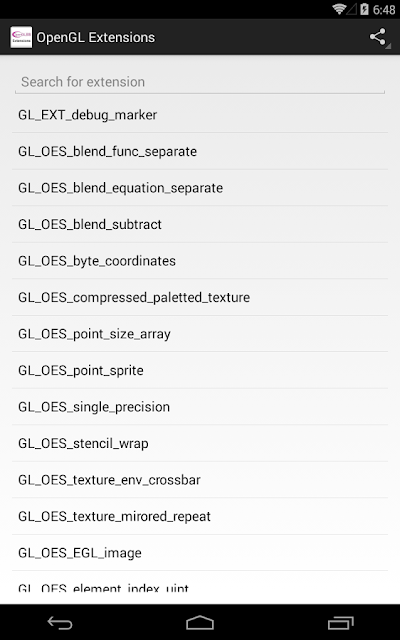Tap GL_OES_blend_subtract item
Image resolution: width=400 pixels, height=640 pixels.
(x=200, y=224)
